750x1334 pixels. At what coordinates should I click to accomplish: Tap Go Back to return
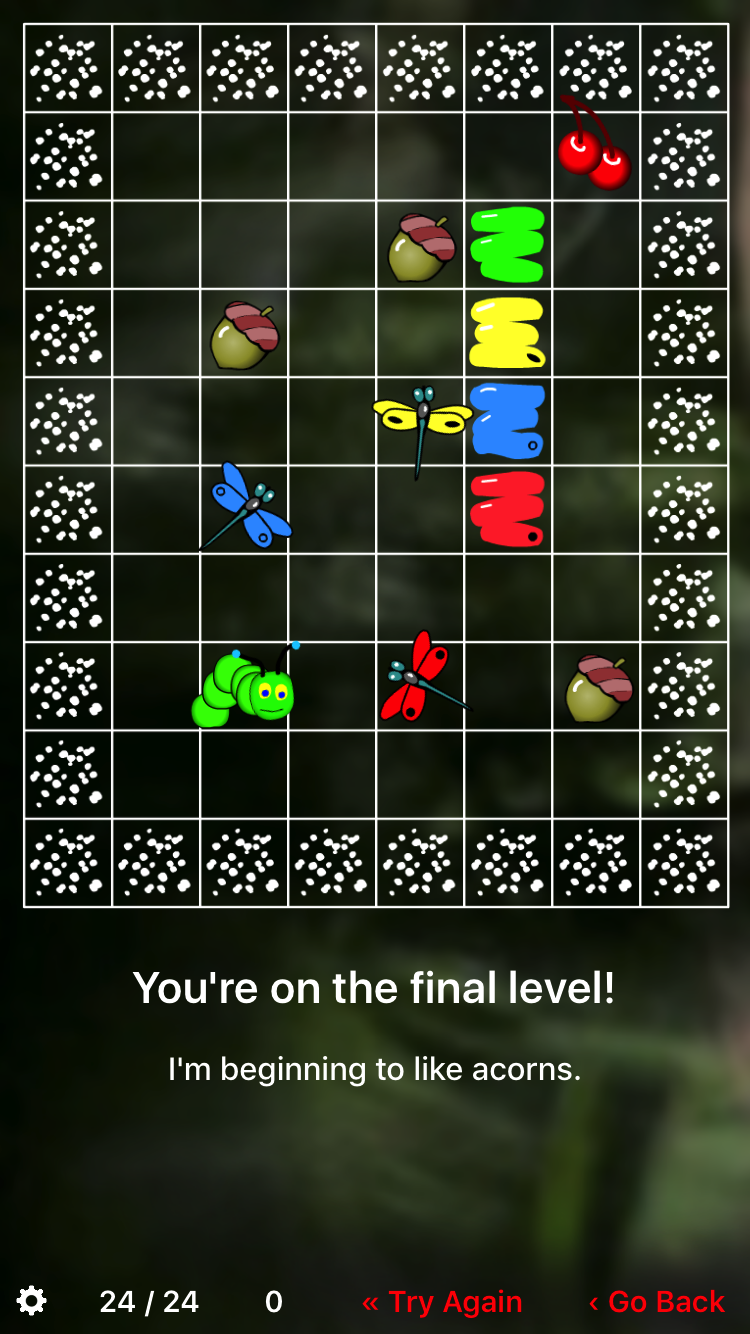tap(656, 1302)
